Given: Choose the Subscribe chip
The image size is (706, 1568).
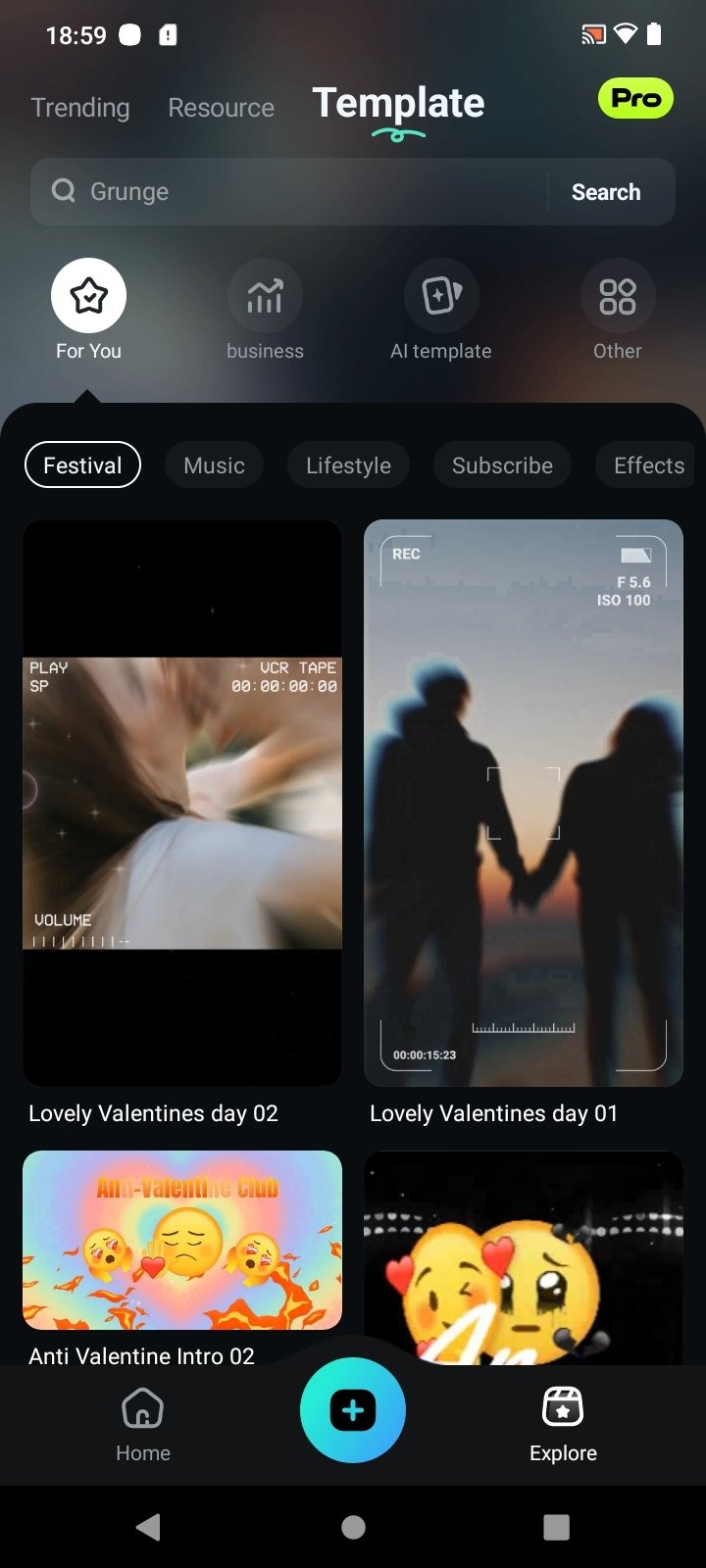Looking at the screenshot, I should [x=502, y=465].
